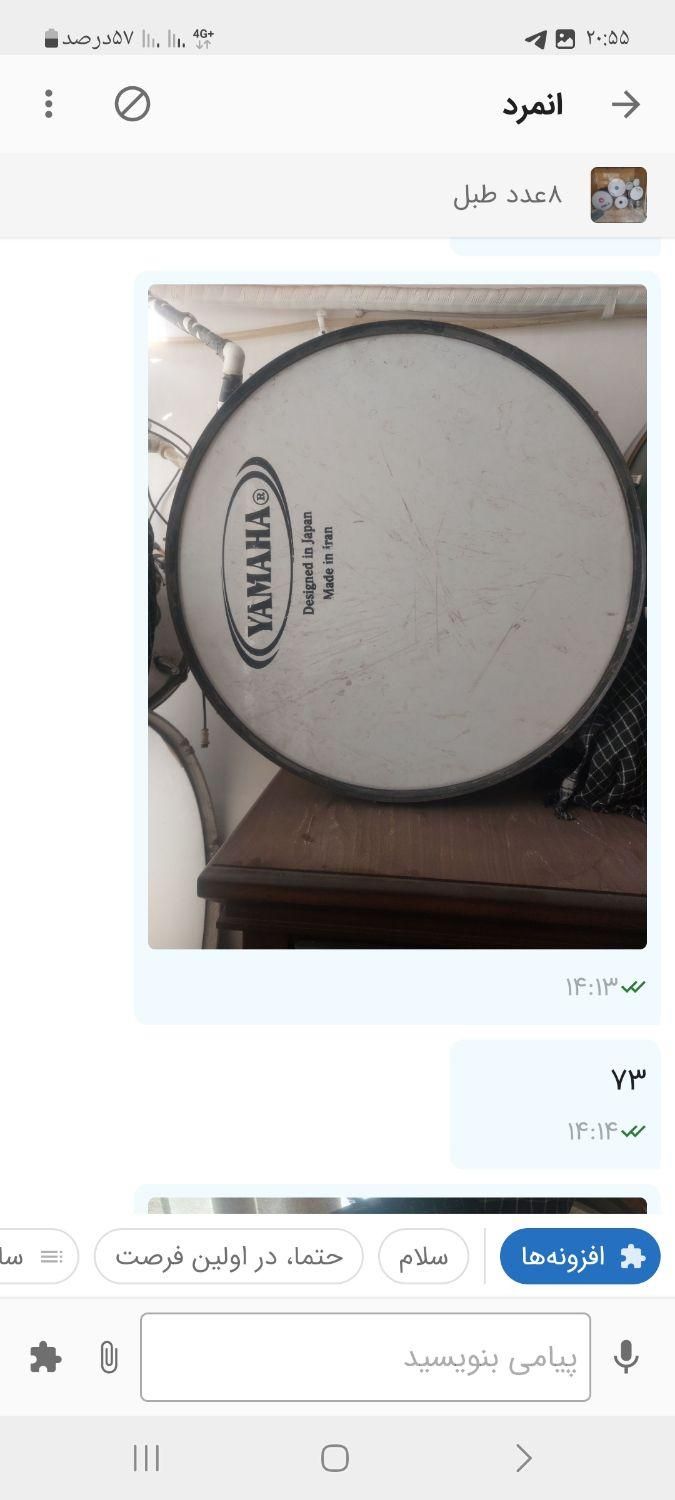Image resolution: width=675 pixels, height=1500 pixels.
Task: Open extensions via the puzzle icon
Action: 45,1357
